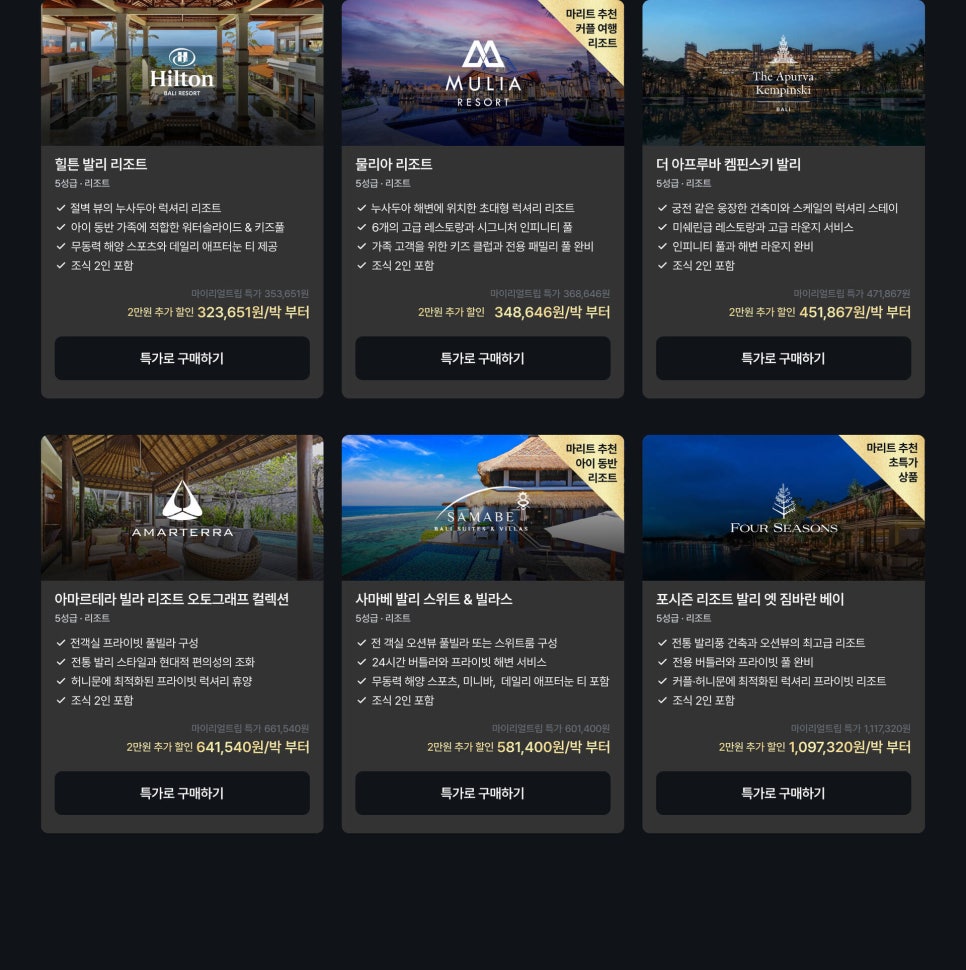Image resolution: width=966 pixels, height=970 pixels.
Task: View the Four Seasons card photo
Action: coord(783,507)
